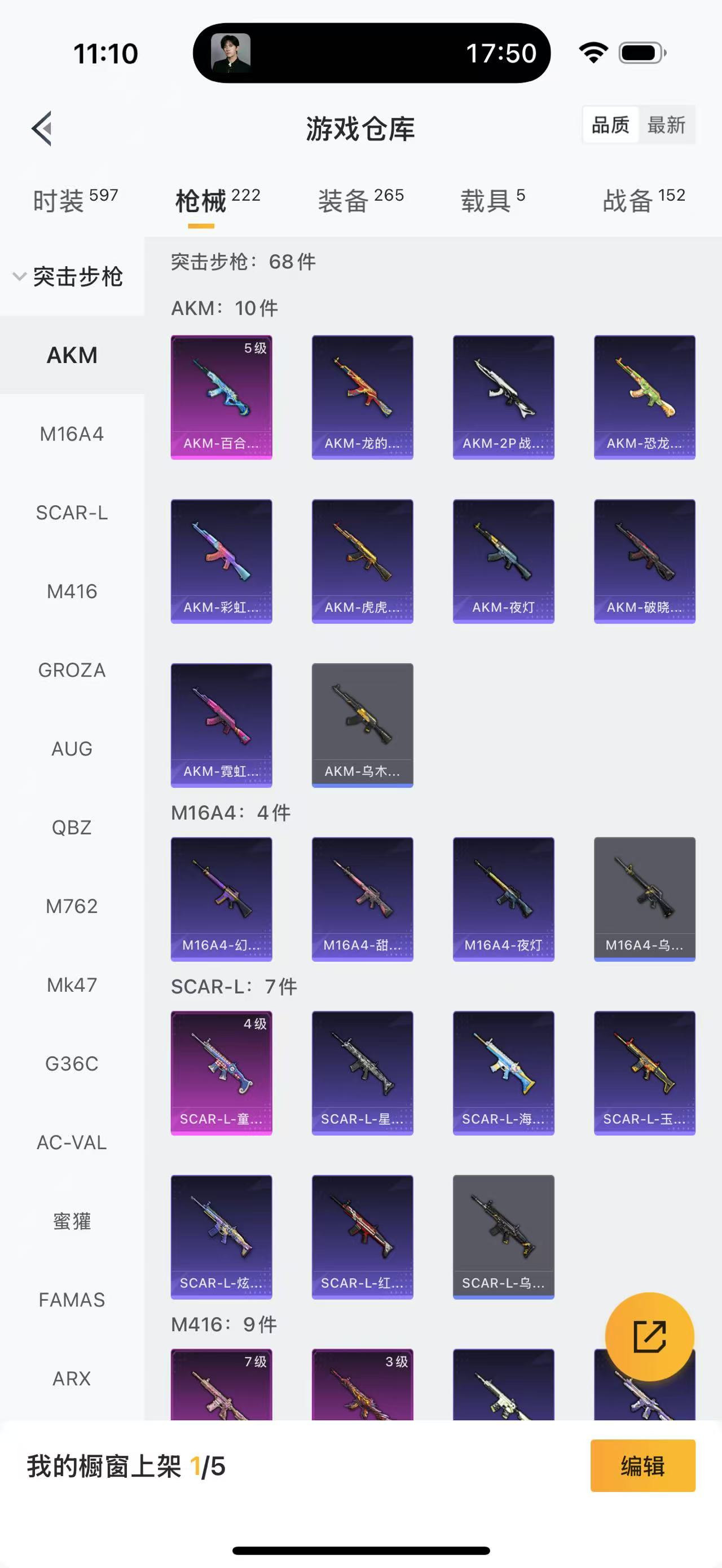Screen dimensions: 722x1568
Task: Collapse the 突击步枪 category
Action: [69, 276]
